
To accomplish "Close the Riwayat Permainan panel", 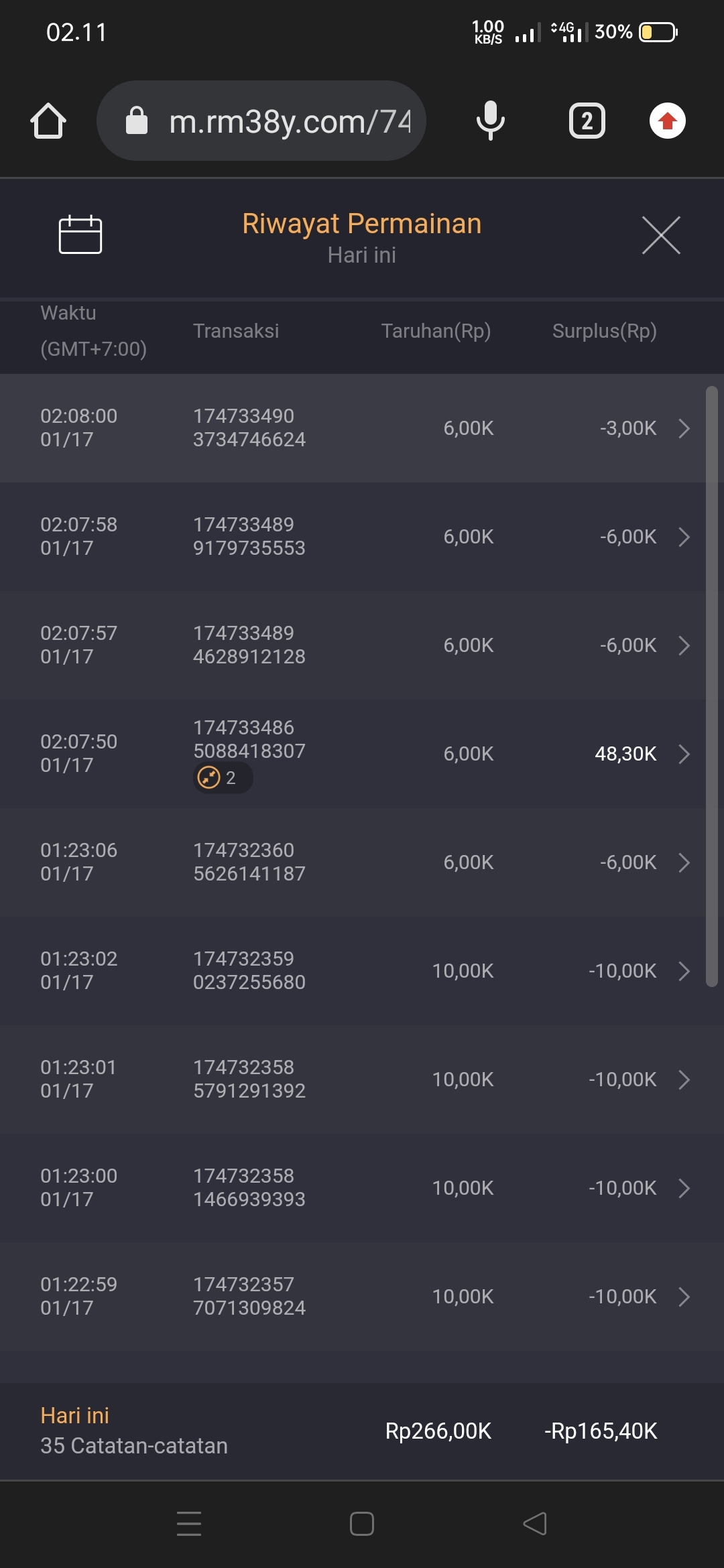I will click(x=661, y=235).
